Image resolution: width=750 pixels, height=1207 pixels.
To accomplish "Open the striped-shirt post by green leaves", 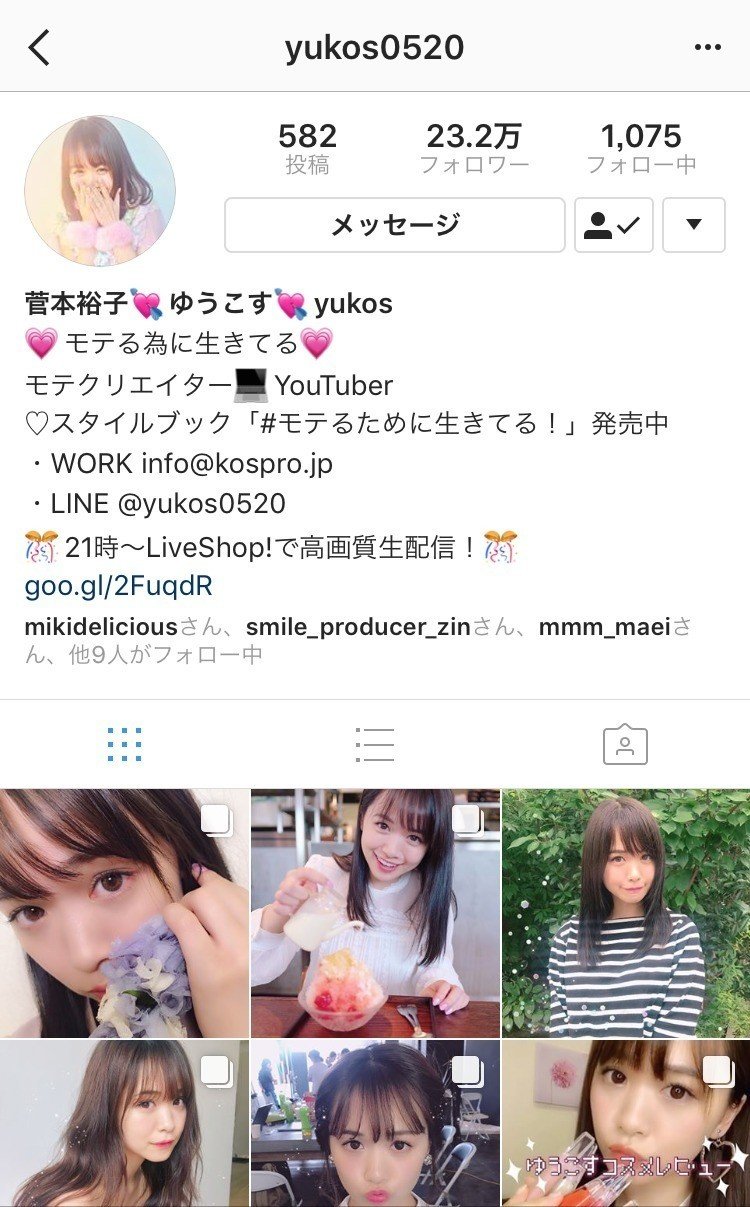I will pos(626,913).
